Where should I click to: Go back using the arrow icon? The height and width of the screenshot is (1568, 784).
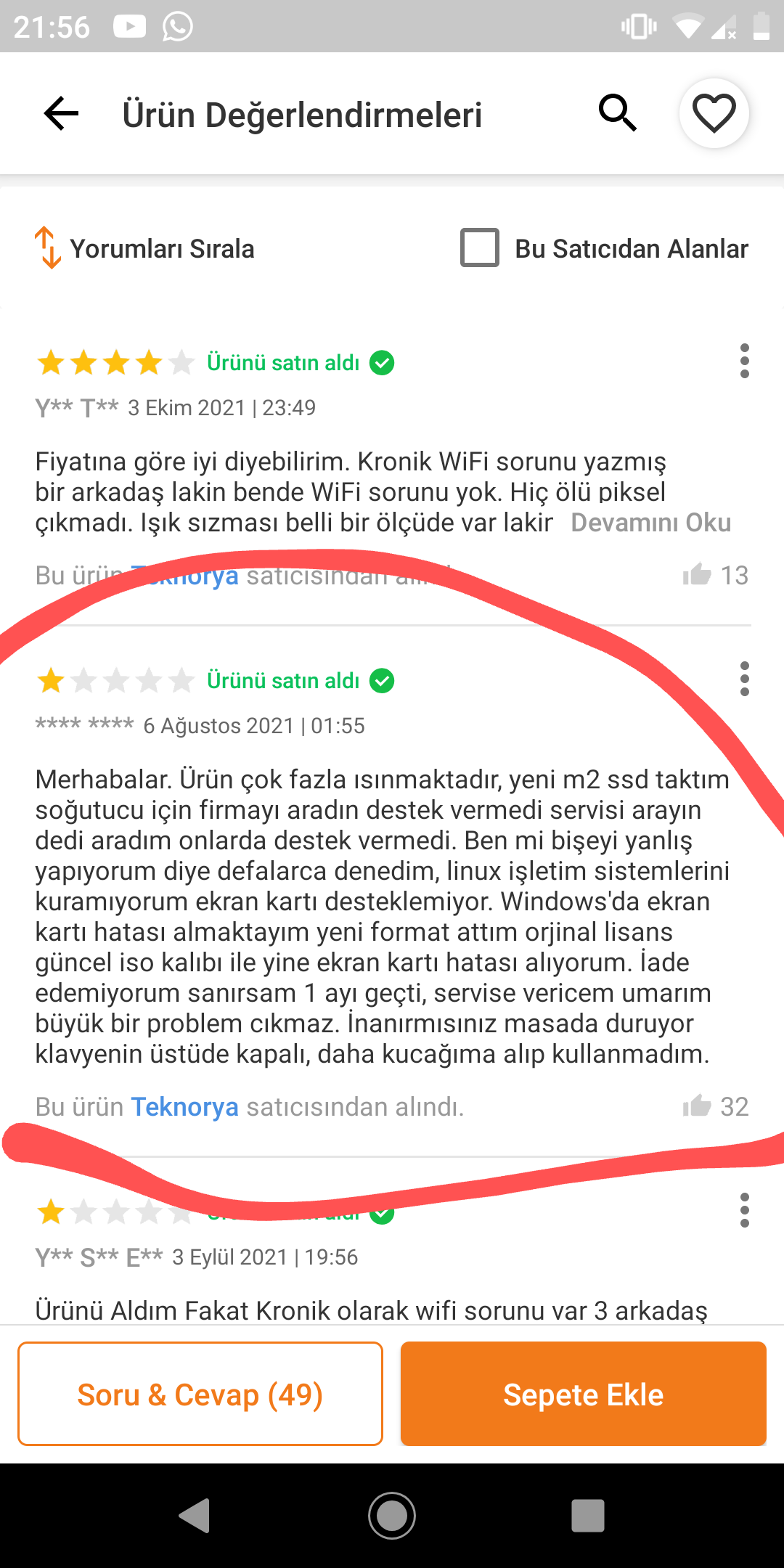pos(61,114)
